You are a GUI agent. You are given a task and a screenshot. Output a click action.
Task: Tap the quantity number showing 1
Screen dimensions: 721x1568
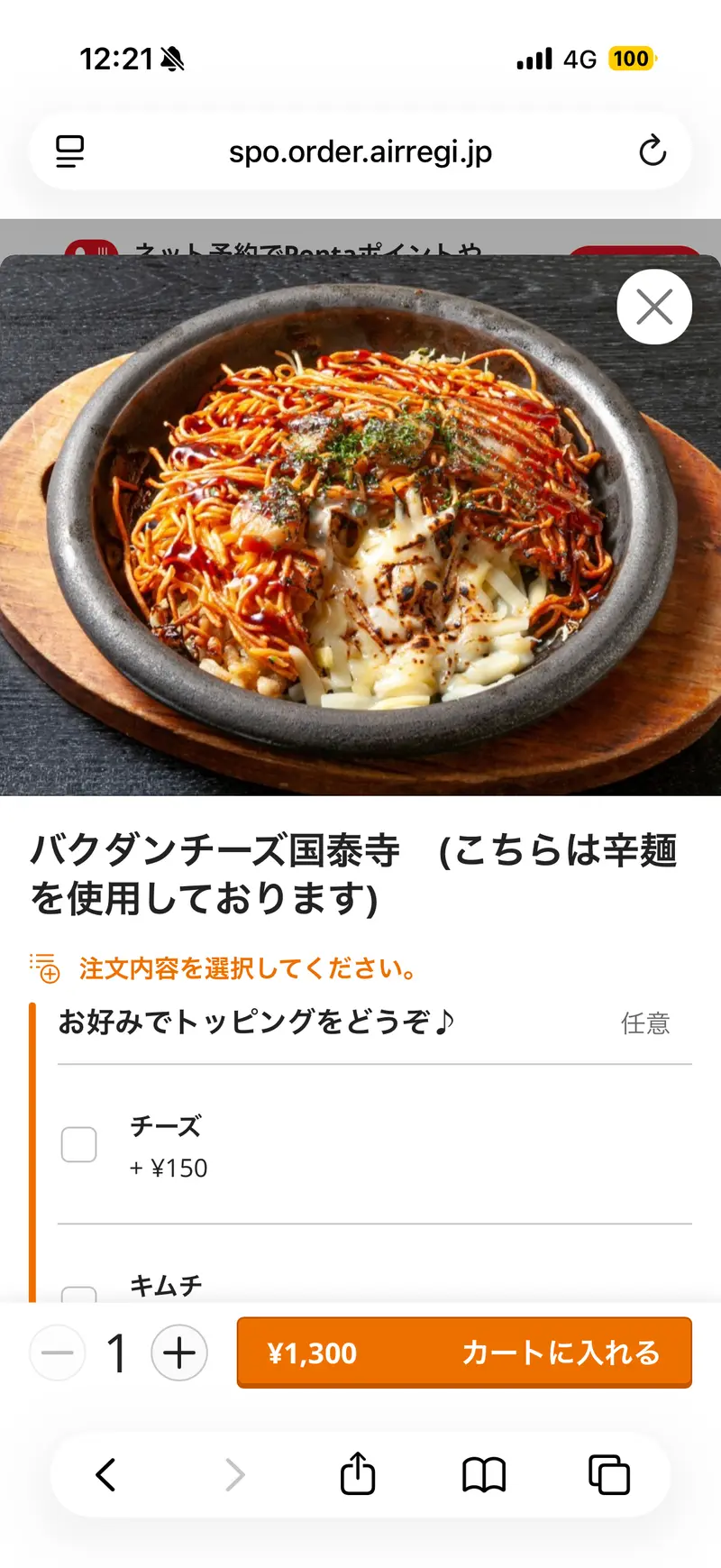[x=117, y=1353]
